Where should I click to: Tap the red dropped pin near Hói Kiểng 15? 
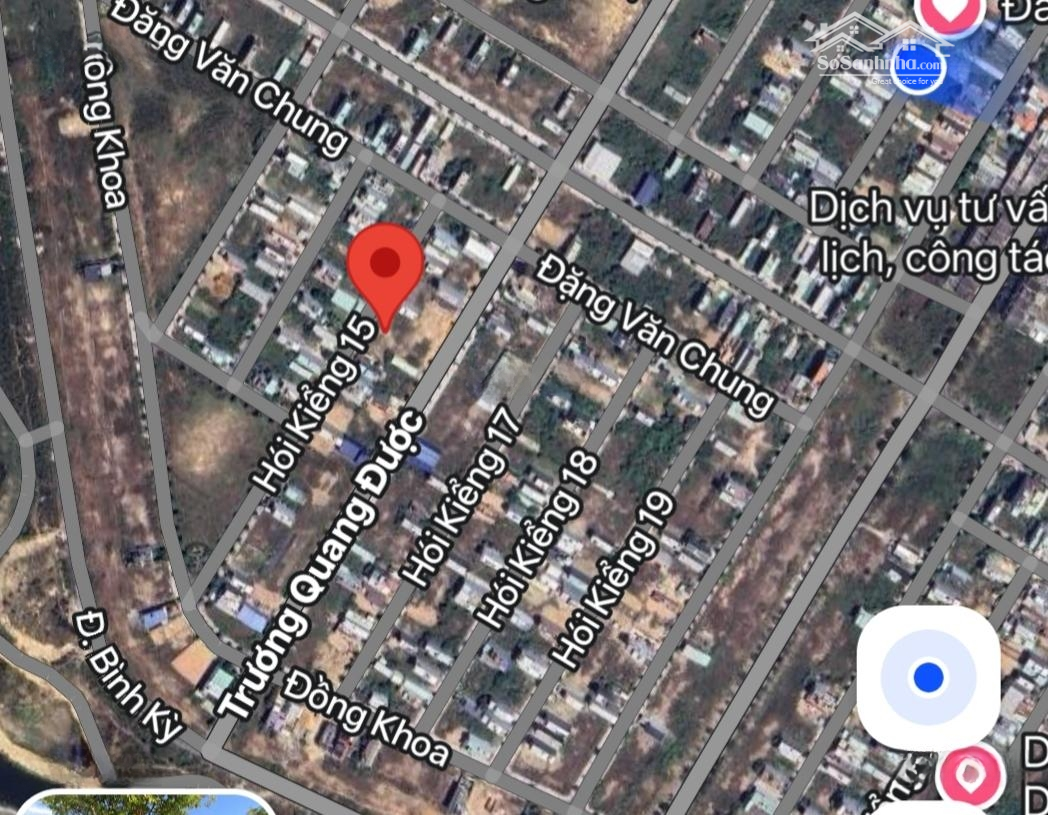coord(385,268)
